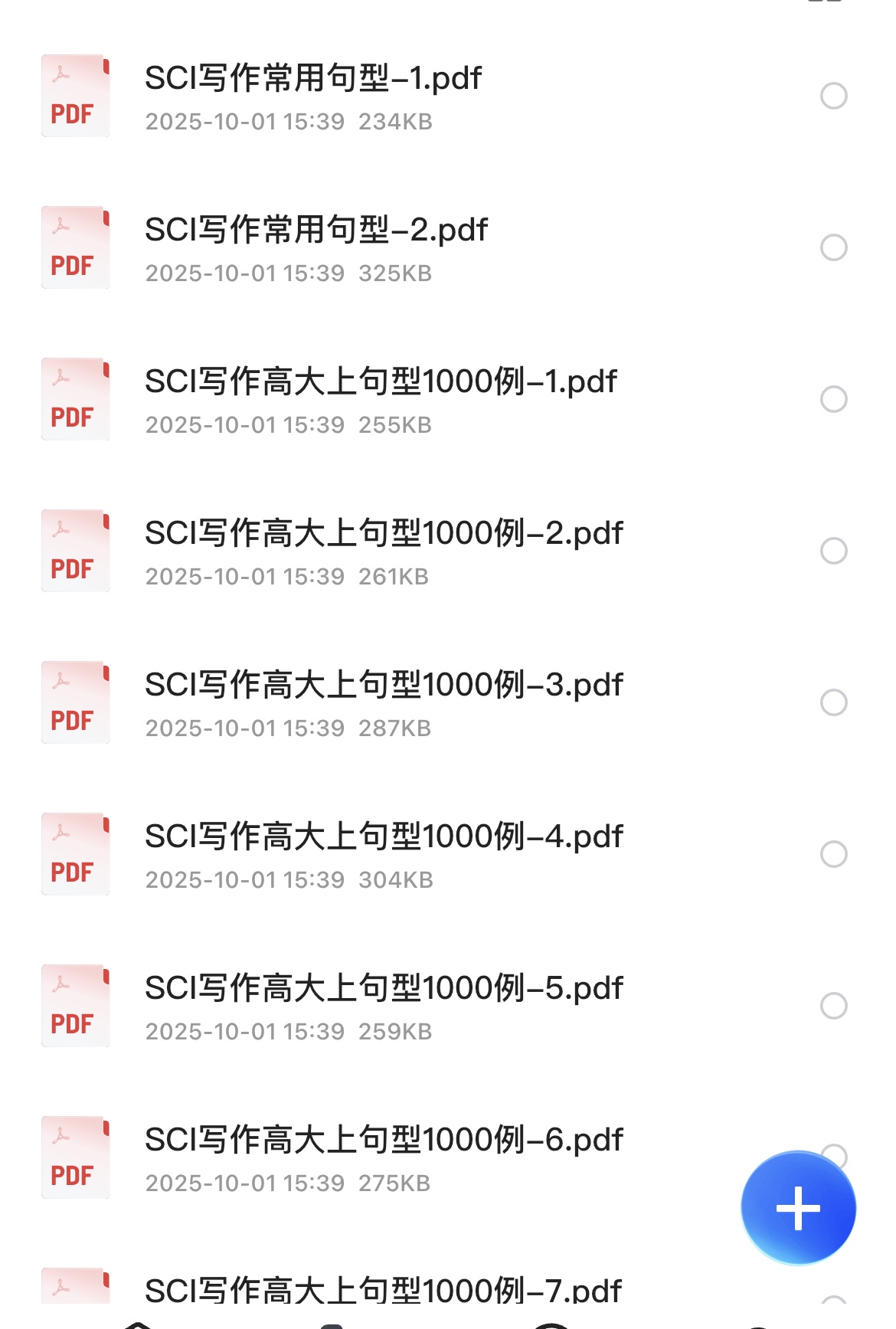Select the timestamp text under SCI写作高大上句型1000例-3.pdf
The height and width of the screenshot is (1329, 896).
coord(288,728)
